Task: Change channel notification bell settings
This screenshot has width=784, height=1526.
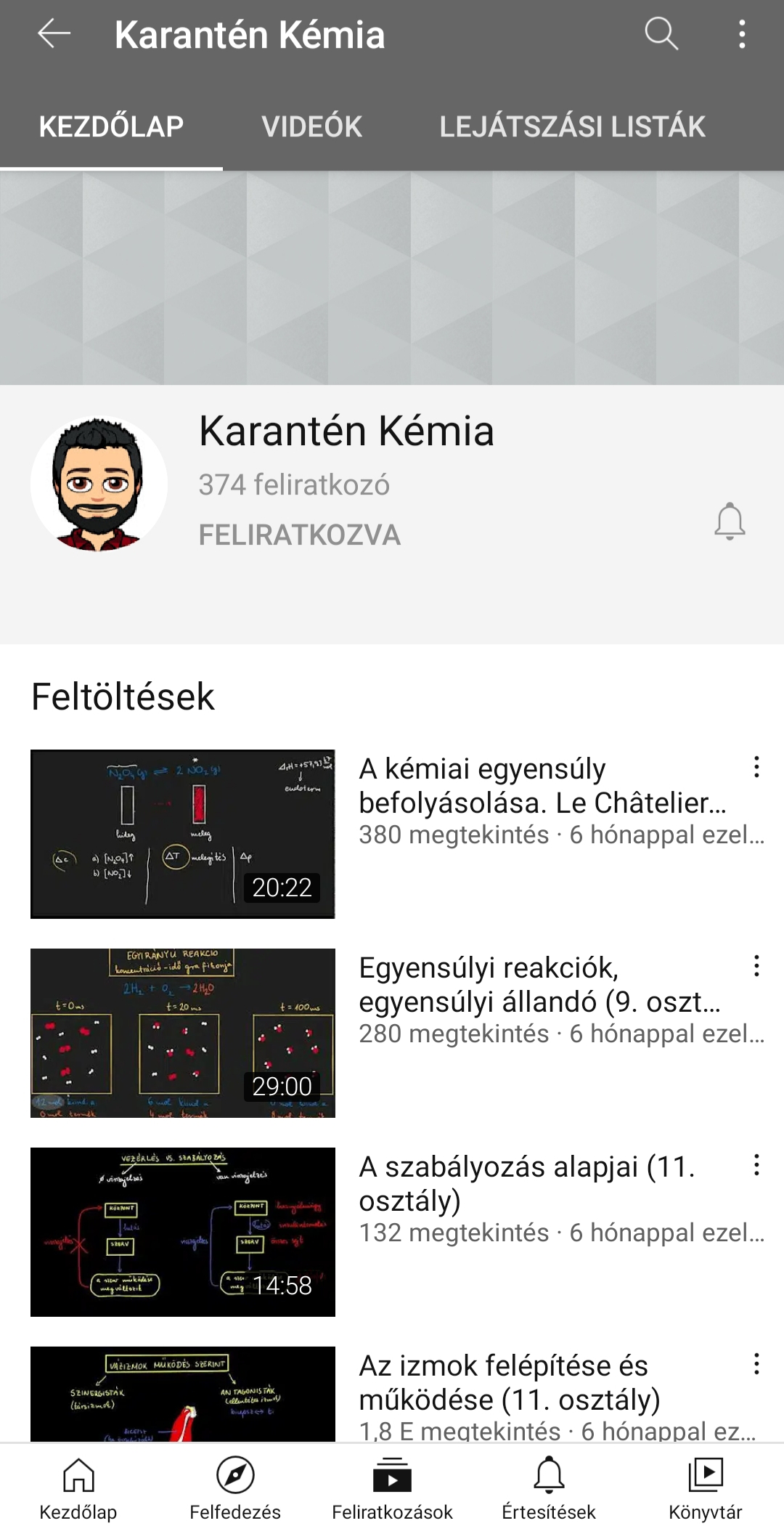Action: [x=730, y=521]
